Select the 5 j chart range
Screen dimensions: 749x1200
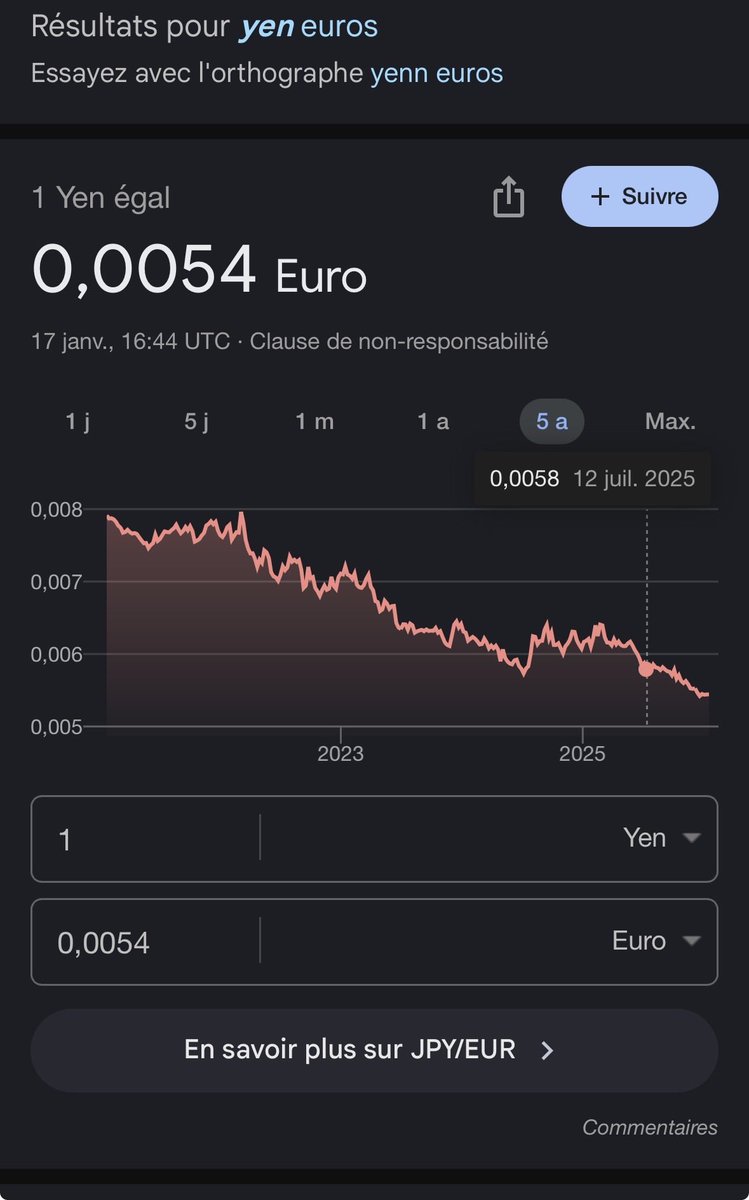pyautogui.click(x=197, y=421)
